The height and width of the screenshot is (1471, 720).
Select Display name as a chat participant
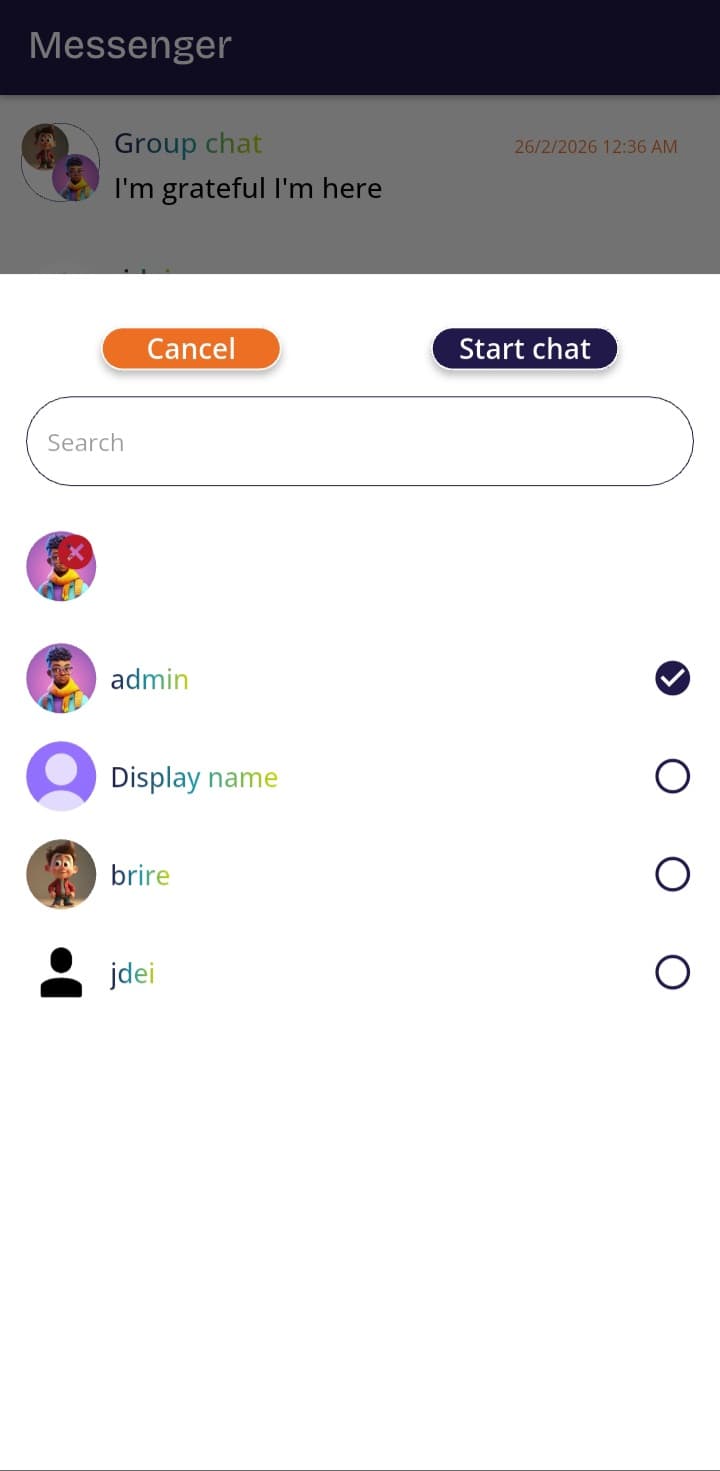tap(672, 776)
